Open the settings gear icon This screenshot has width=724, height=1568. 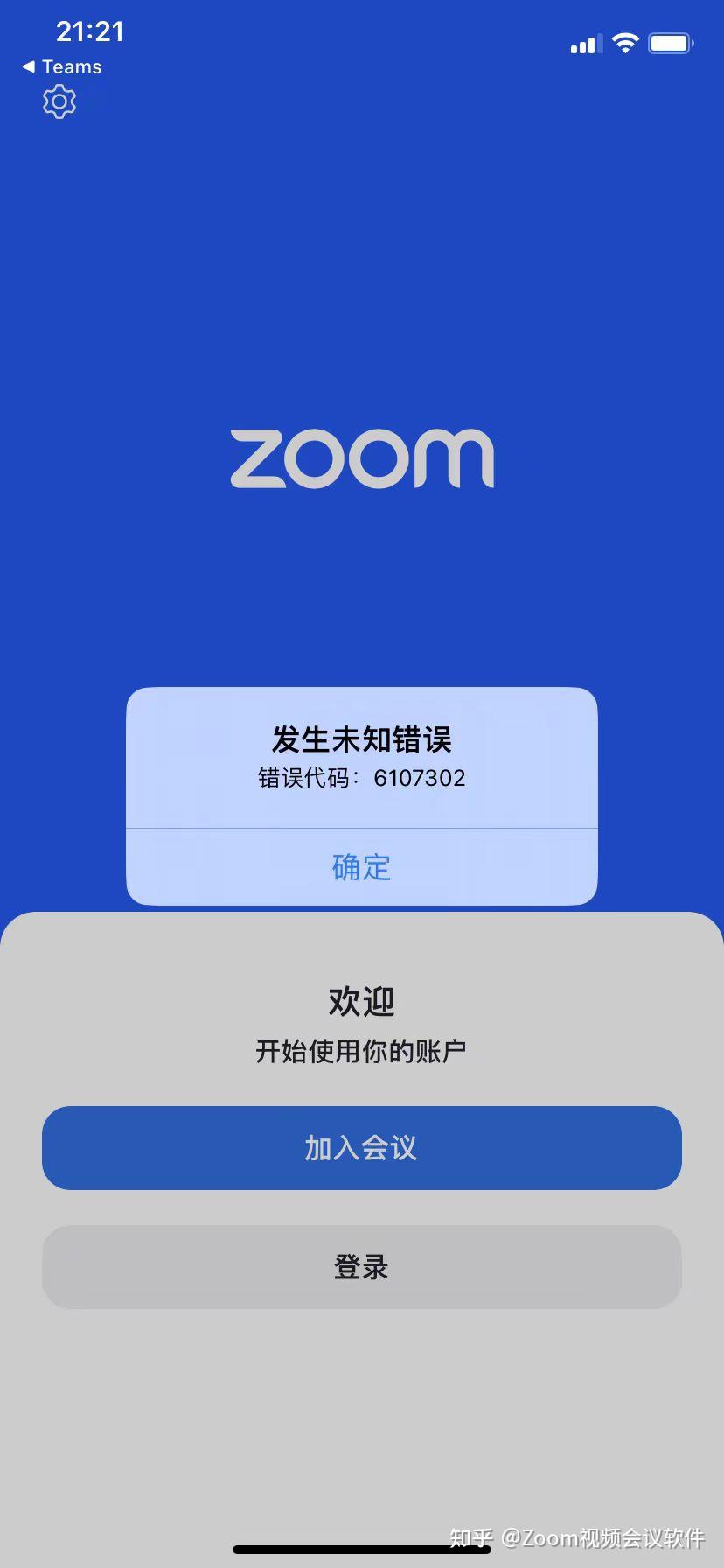click(x=59, y=102)
